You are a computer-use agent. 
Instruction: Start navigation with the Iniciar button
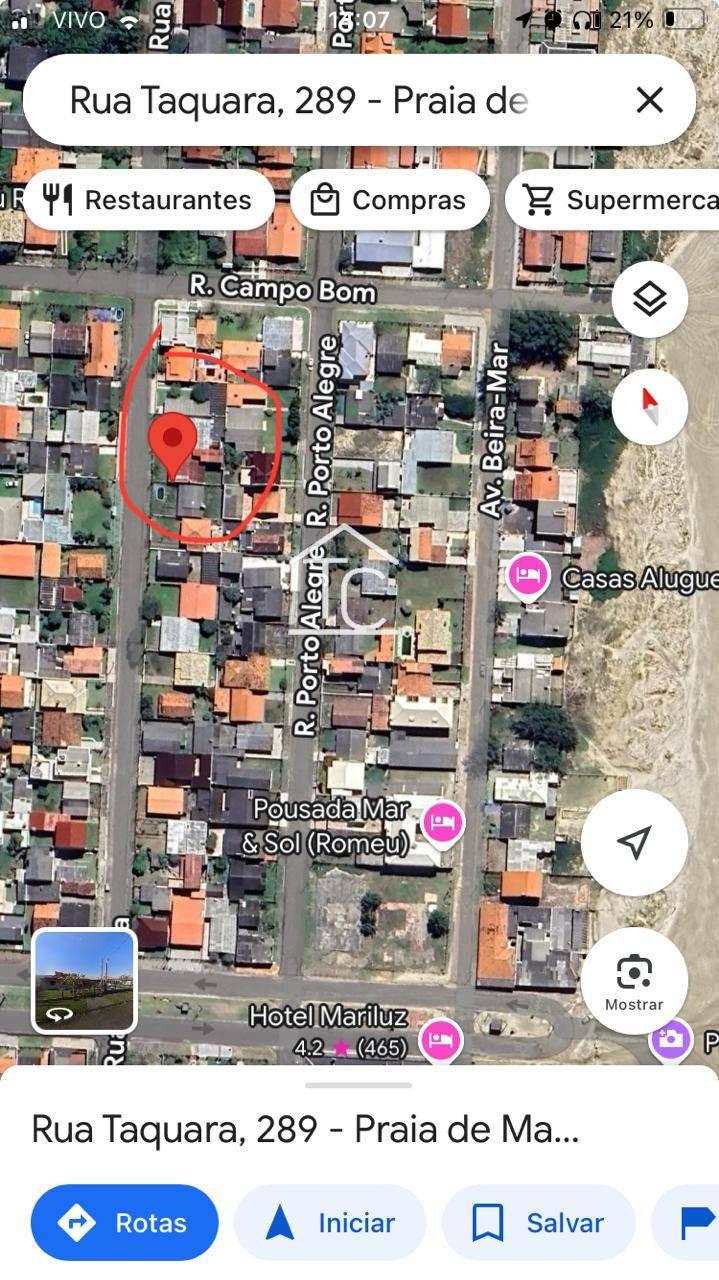coord(330,1222)
